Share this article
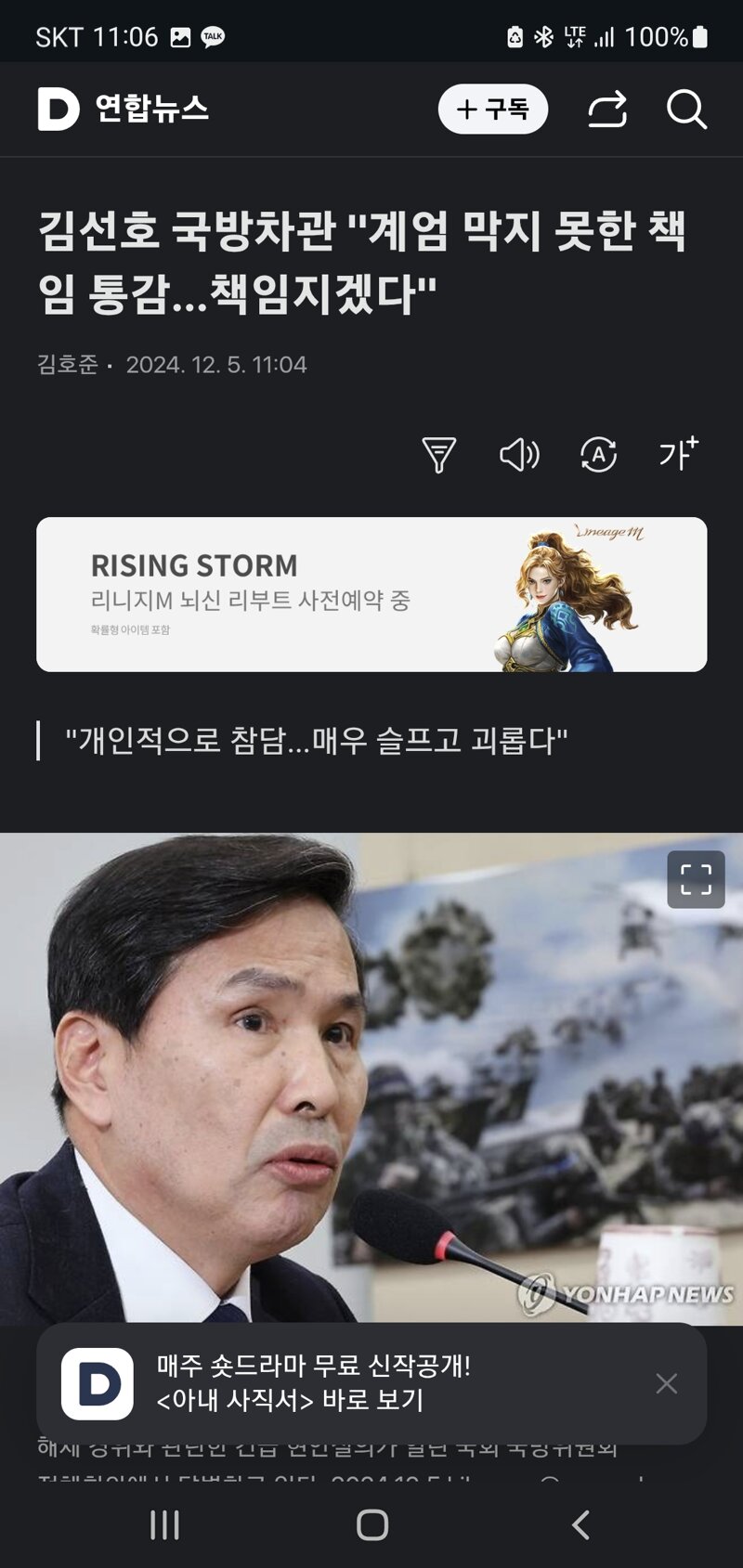 [607, 110]
